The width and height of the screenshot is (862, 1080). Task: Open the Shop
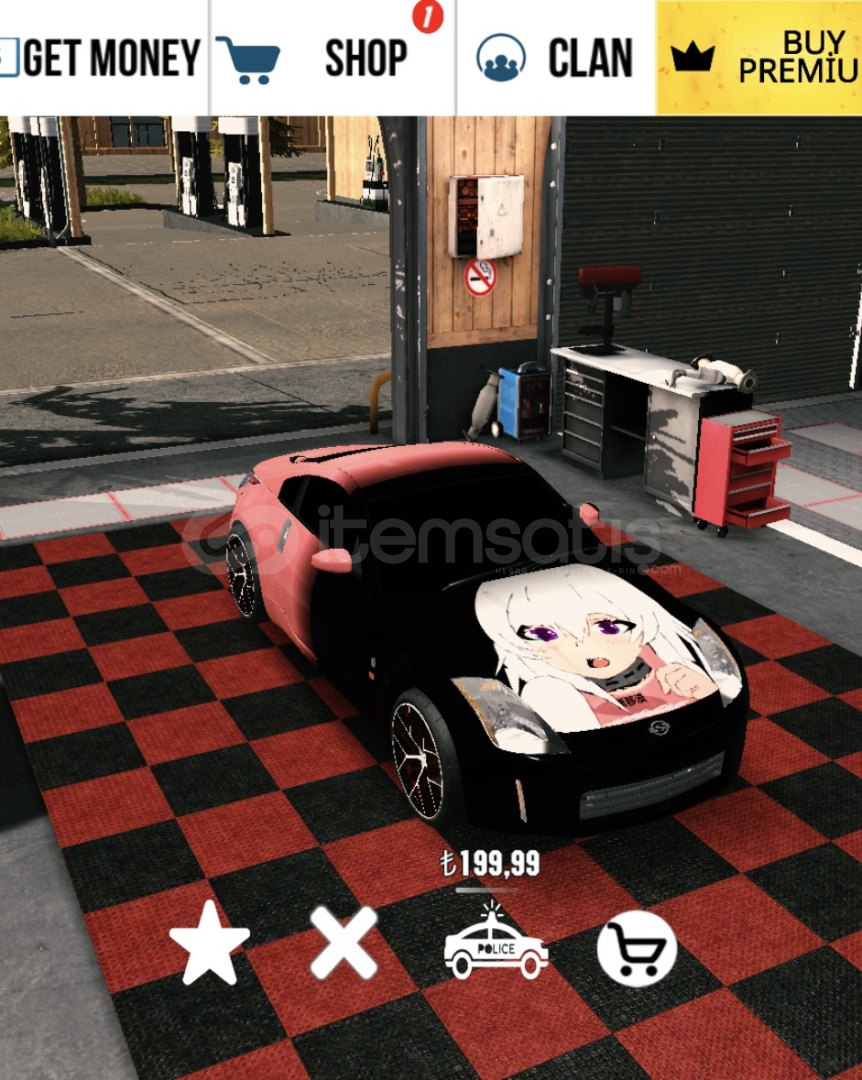coord(330,58)
